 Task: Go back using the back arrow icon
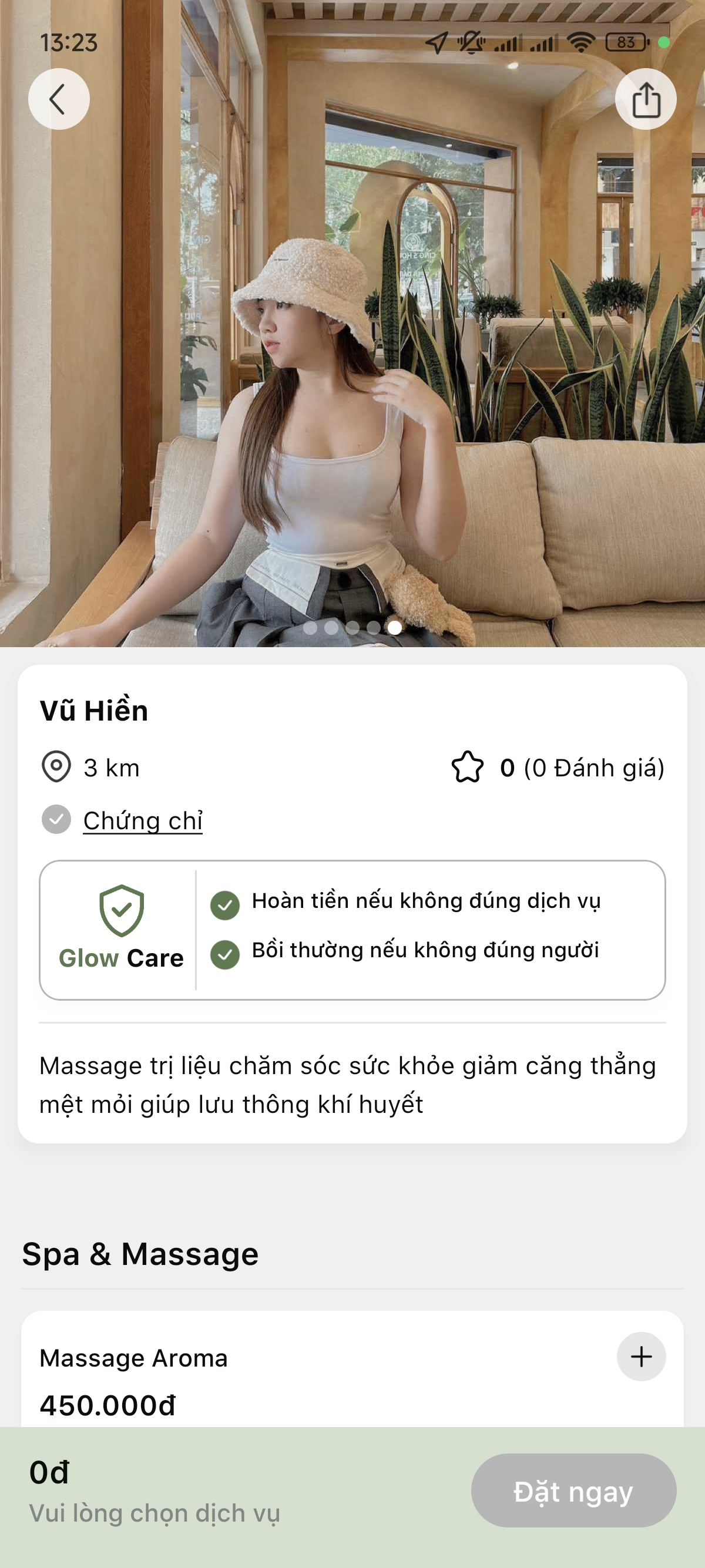tap(58, 98)
